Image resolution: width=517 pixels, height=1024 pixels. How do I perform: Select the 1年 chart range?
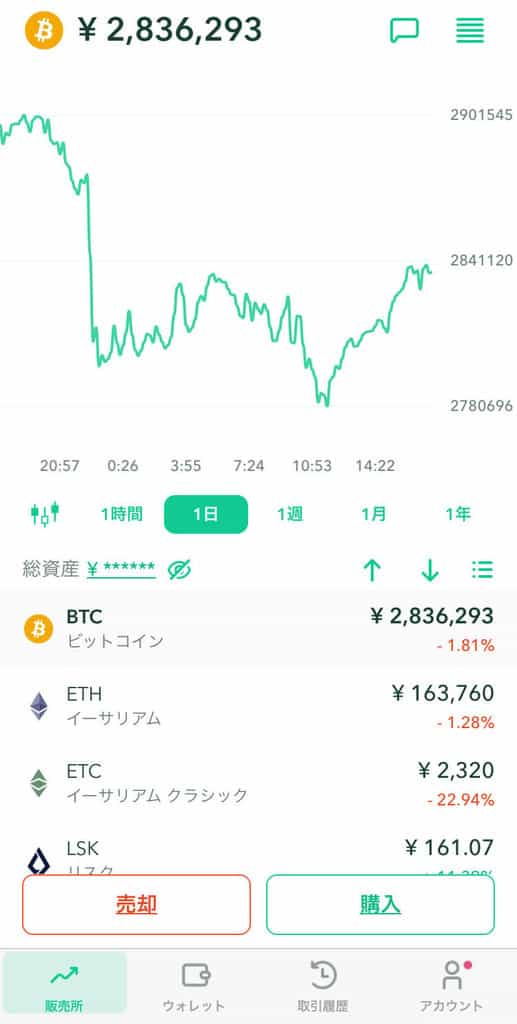[x=458, y=514]
